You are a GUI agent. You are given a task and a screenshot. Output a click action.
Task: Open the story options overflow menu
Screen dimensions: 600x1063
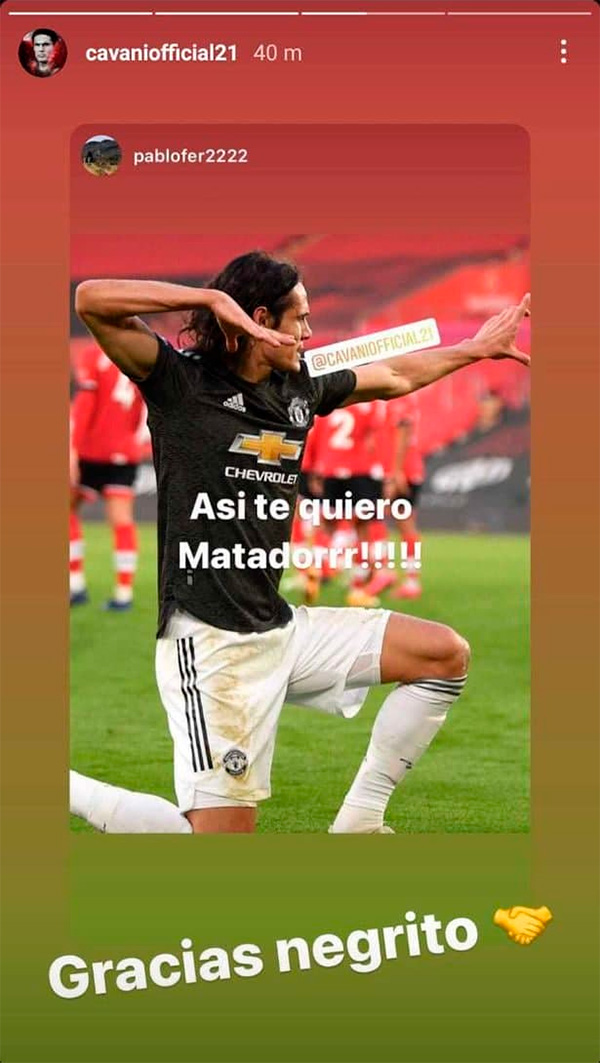(x=563, y=52)
